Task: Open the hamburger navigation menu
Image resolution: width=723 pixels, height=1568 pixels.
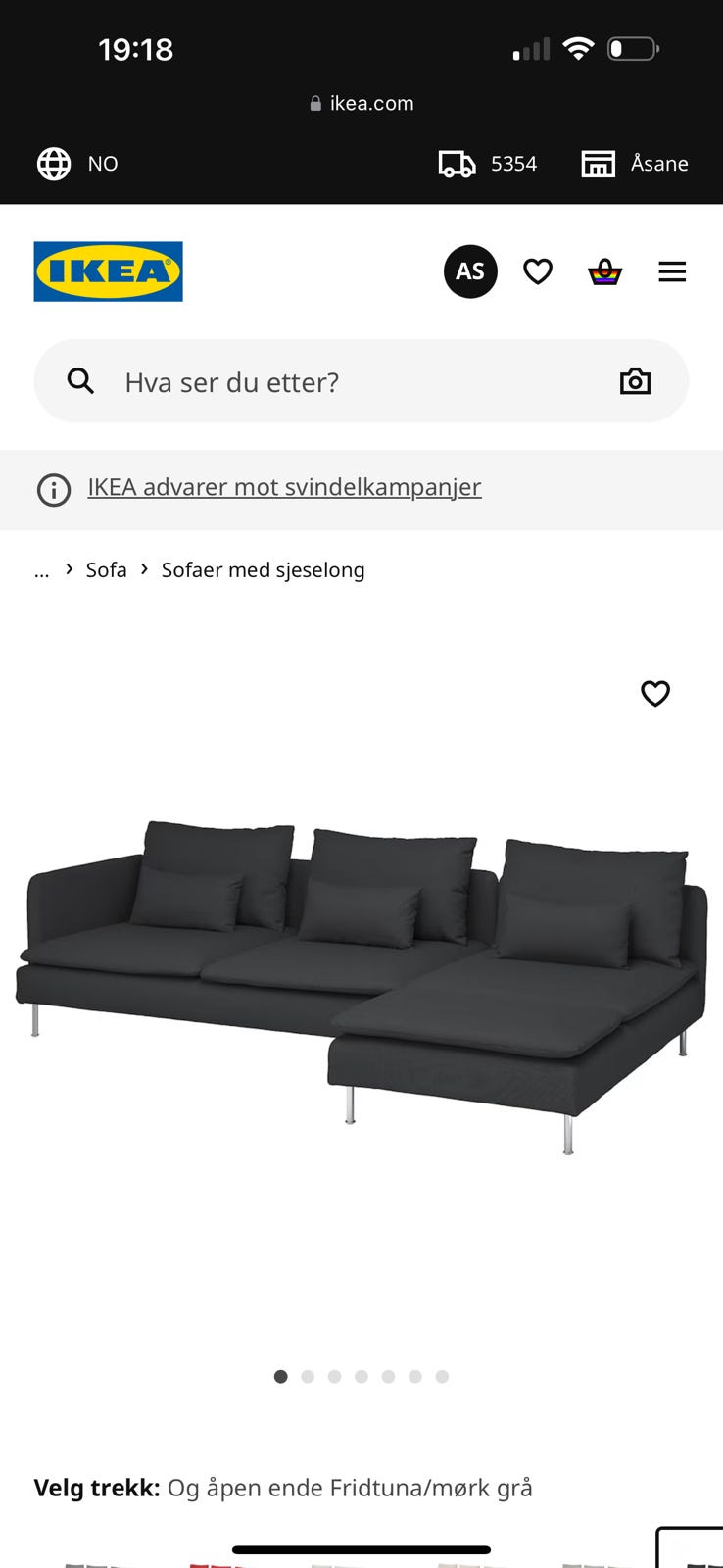Action: click(x=672, y=271)
